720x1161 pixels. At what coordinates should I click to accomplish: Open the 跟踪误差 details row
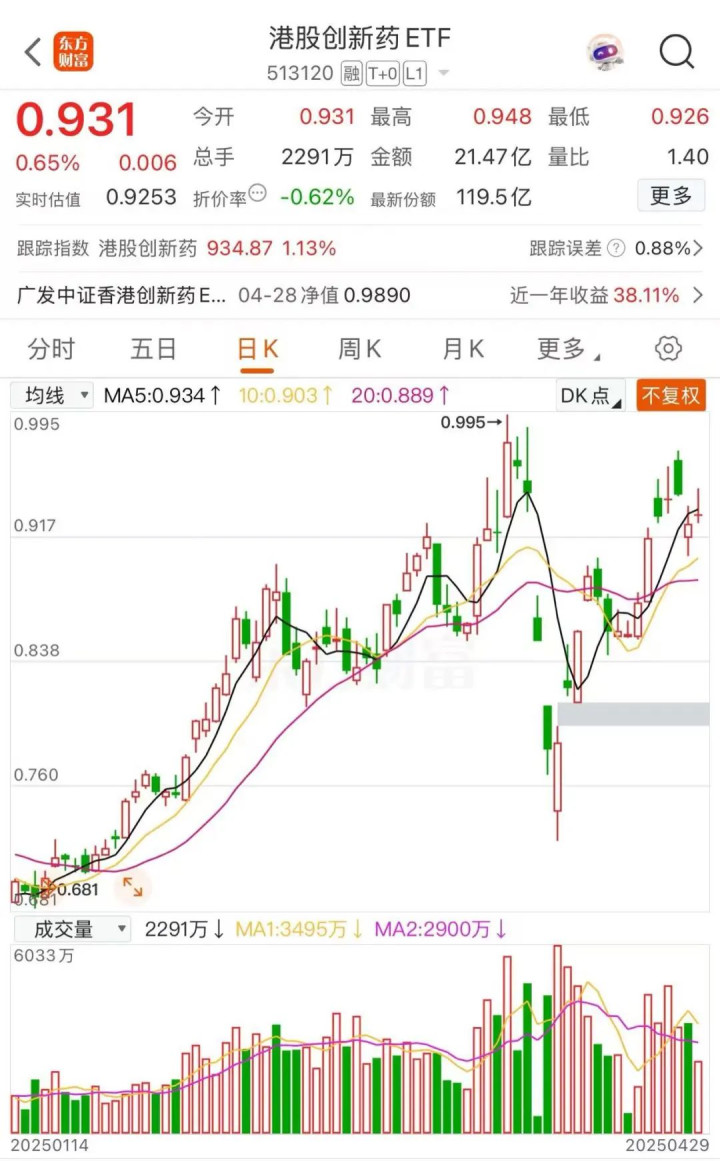click(x=616, y=248)
